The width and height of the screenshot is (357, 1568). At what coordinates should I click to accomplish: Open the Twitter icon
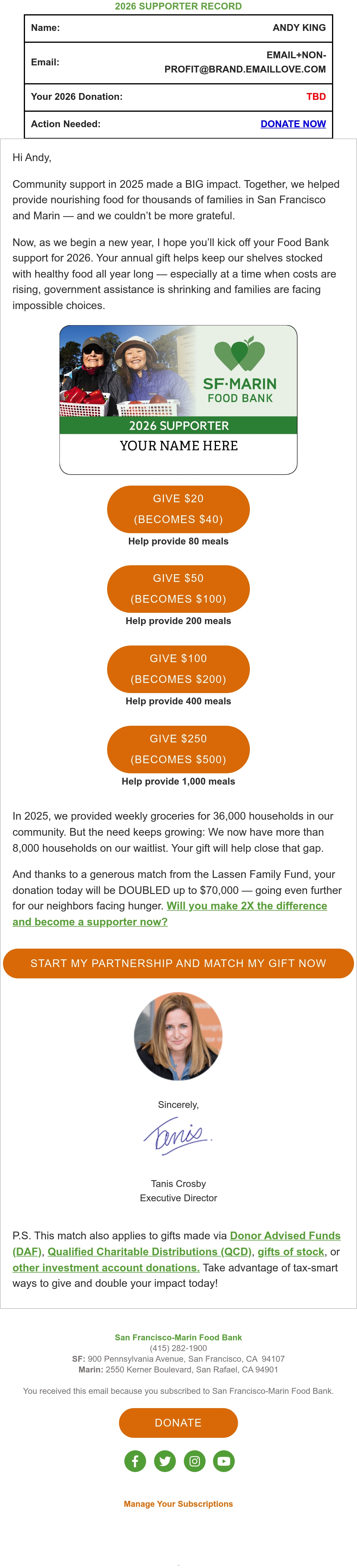pyautogui.click(x=165, y=1461)
